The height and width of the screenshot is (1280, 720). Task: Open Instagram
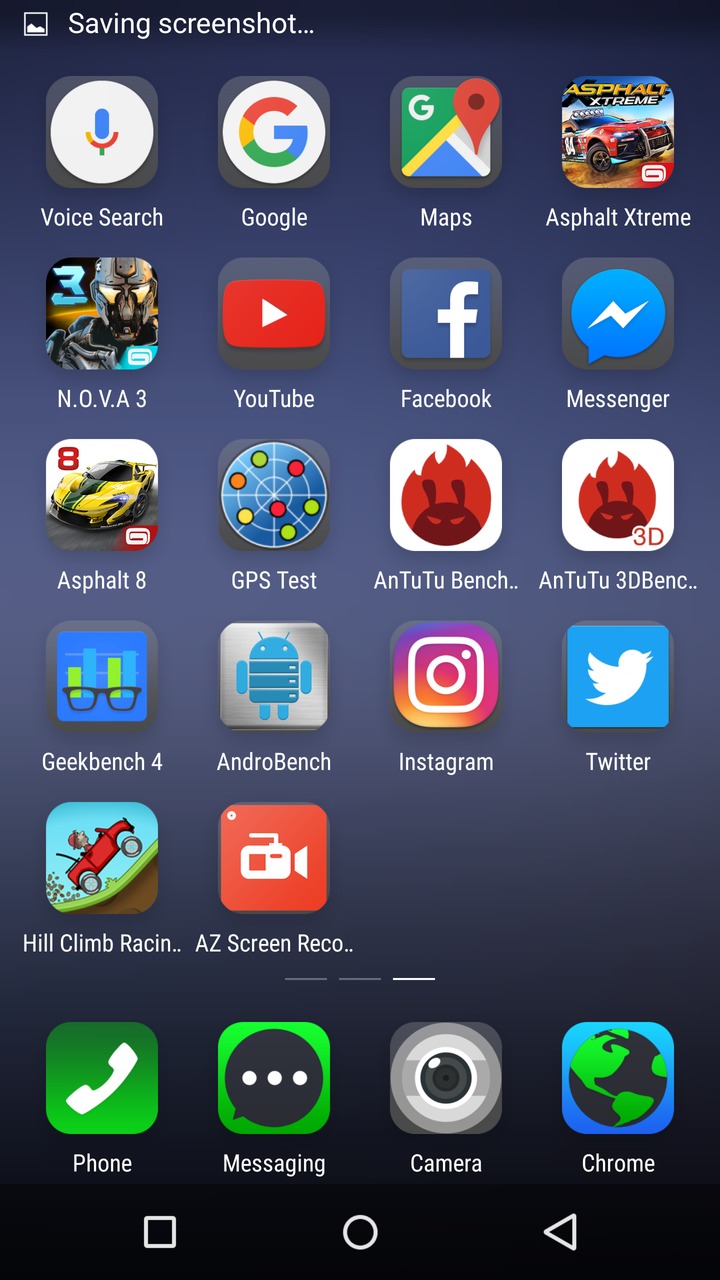pyautogui.click(x=446, y=676)
